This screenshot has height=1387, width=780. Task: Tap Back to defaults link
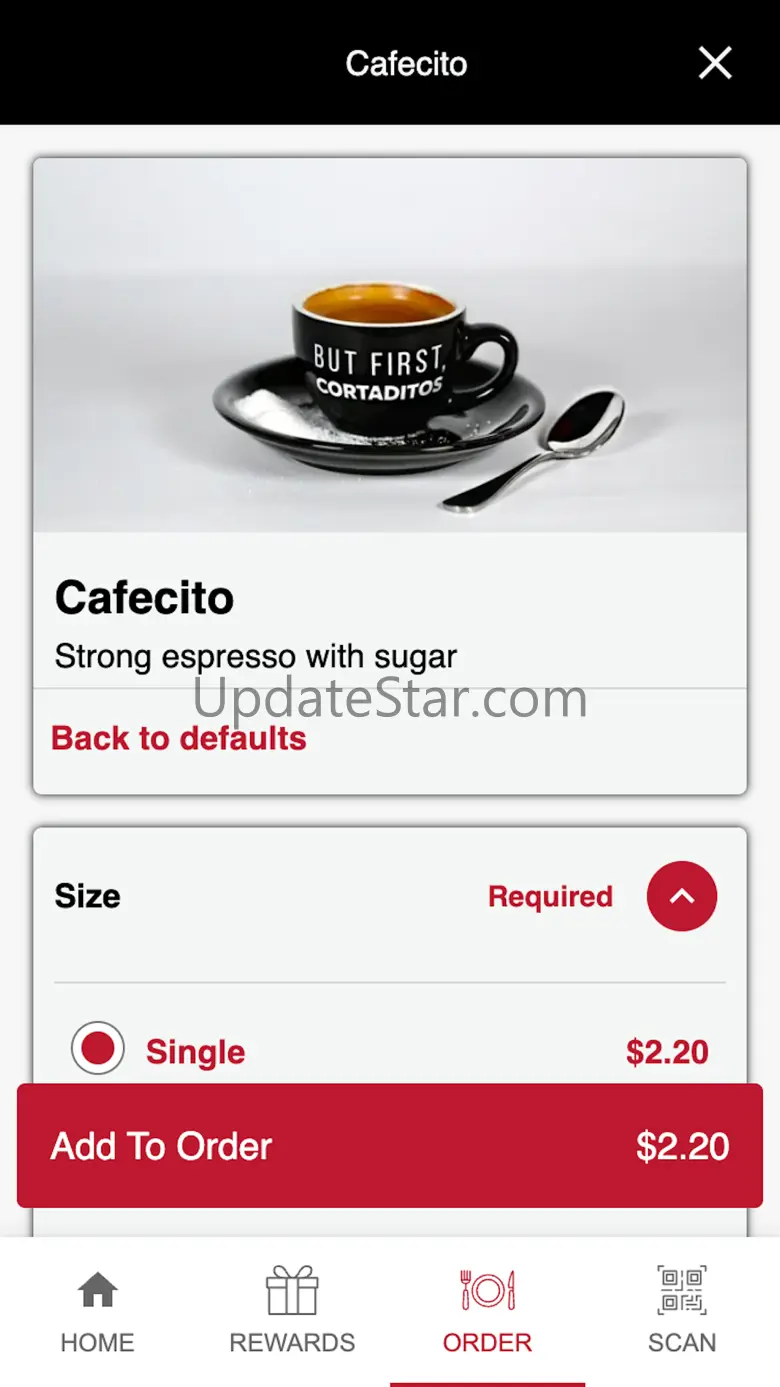coord(178,738)
